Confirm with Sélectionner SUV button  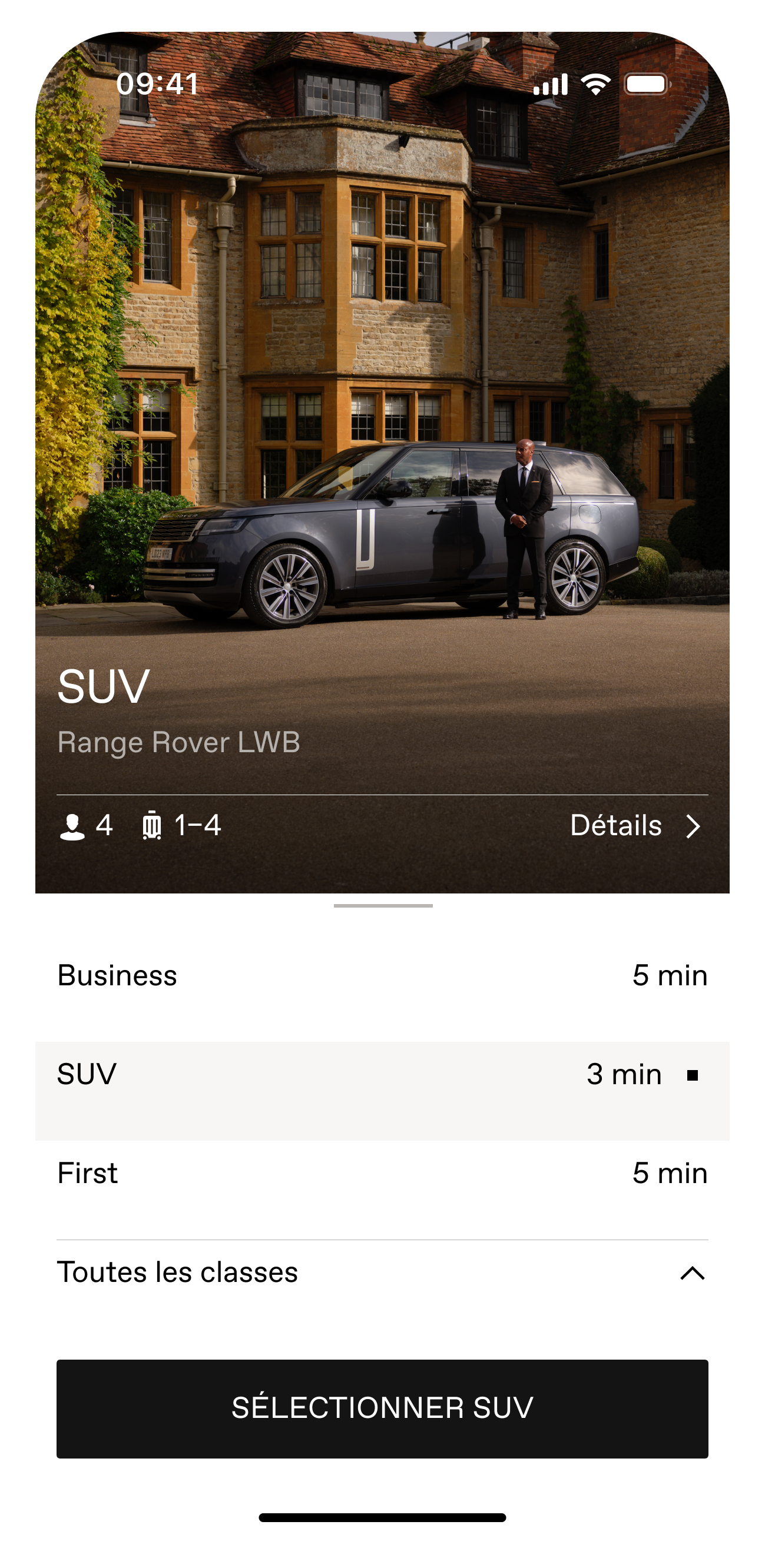pos(382,1408)
